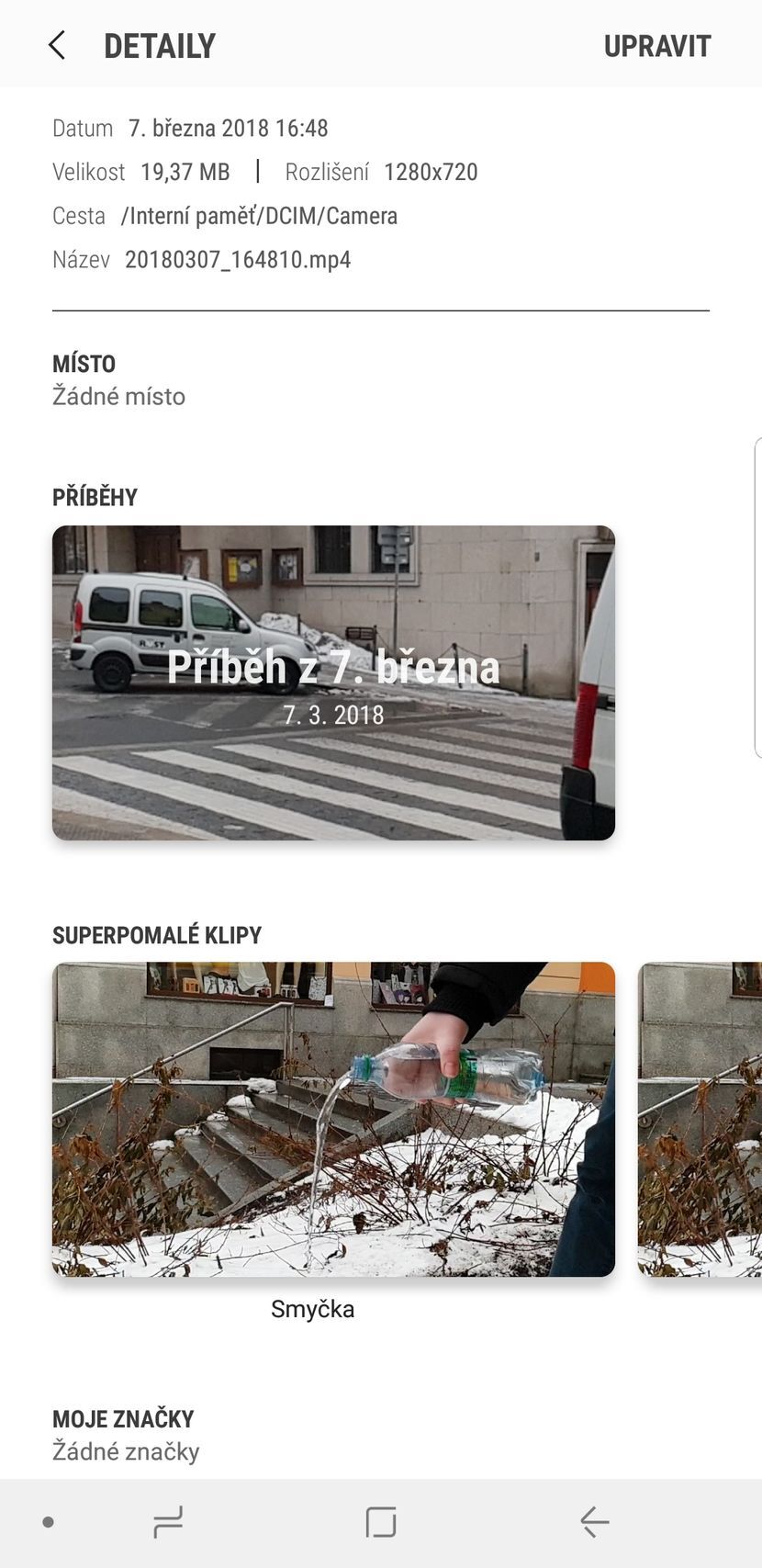
Task: Open the partly visible second super slow clip
Action: click(701, 1119)
